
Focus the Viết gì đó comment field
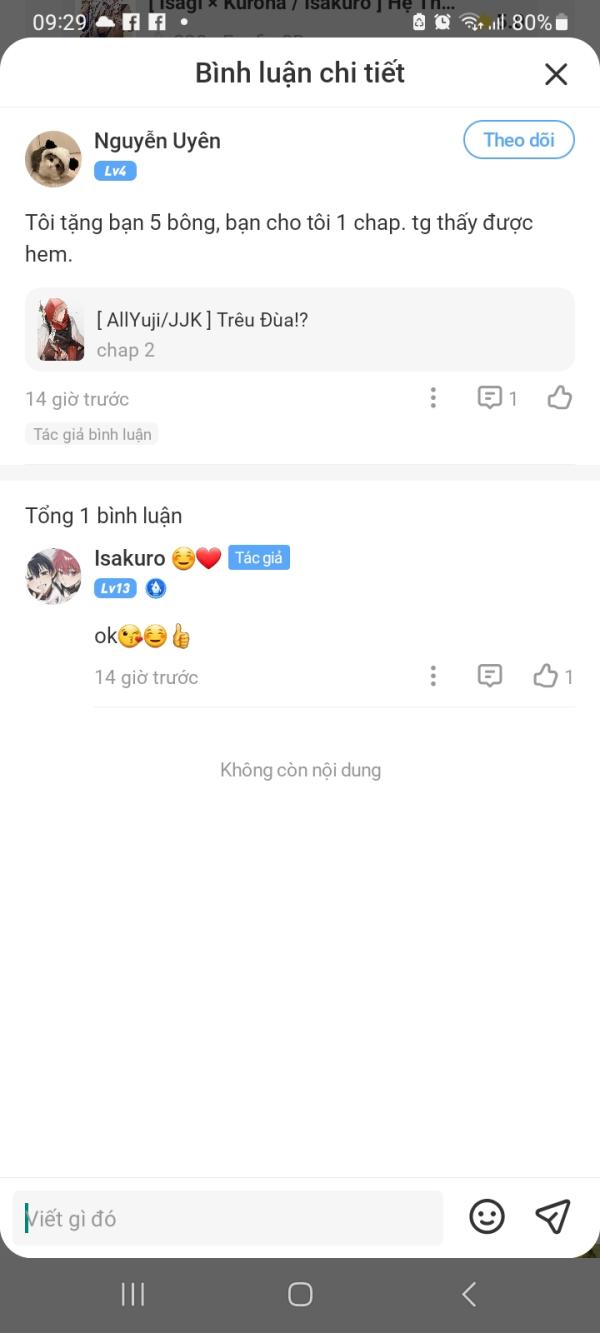(x=228, y=1218)
